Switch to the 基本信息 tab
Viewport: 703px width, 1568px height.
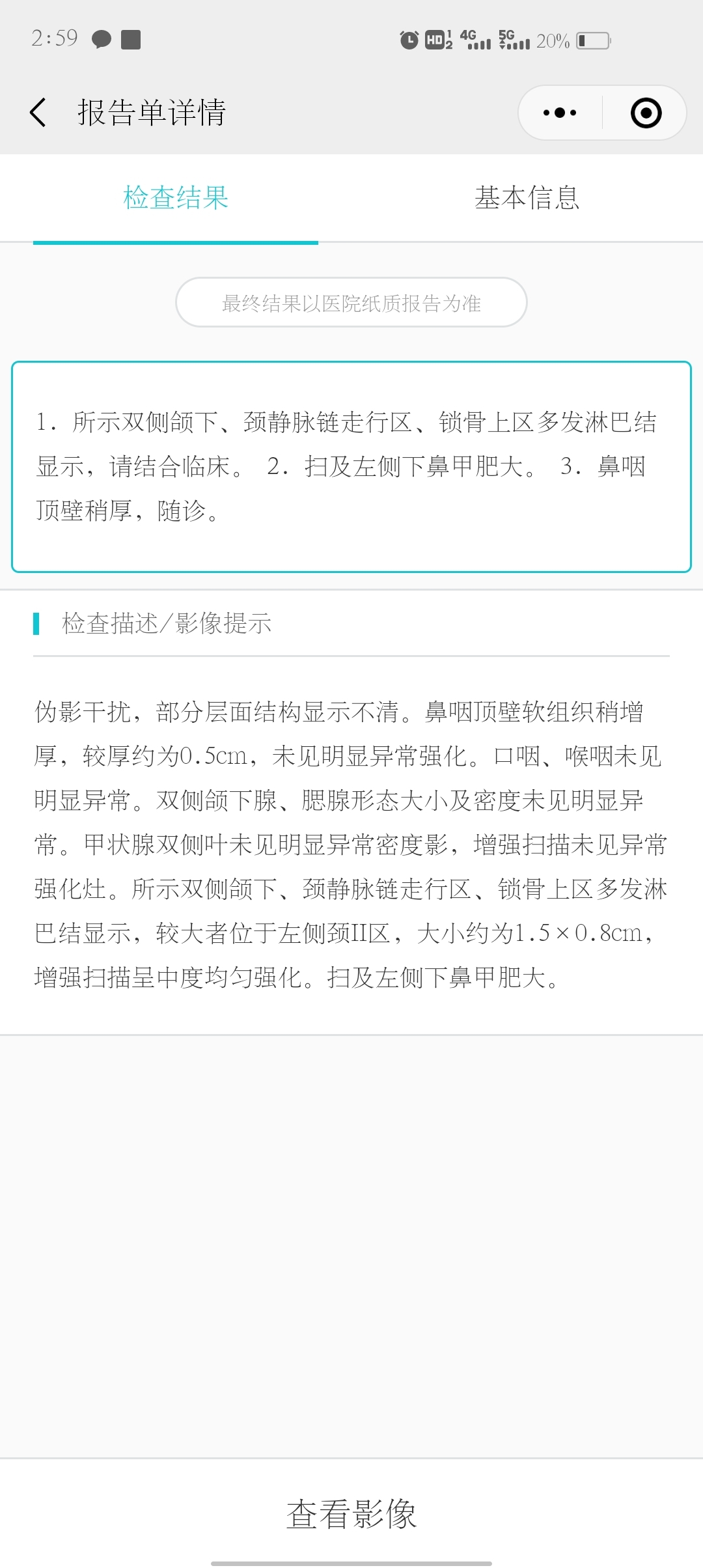click(x=527, y=198)
